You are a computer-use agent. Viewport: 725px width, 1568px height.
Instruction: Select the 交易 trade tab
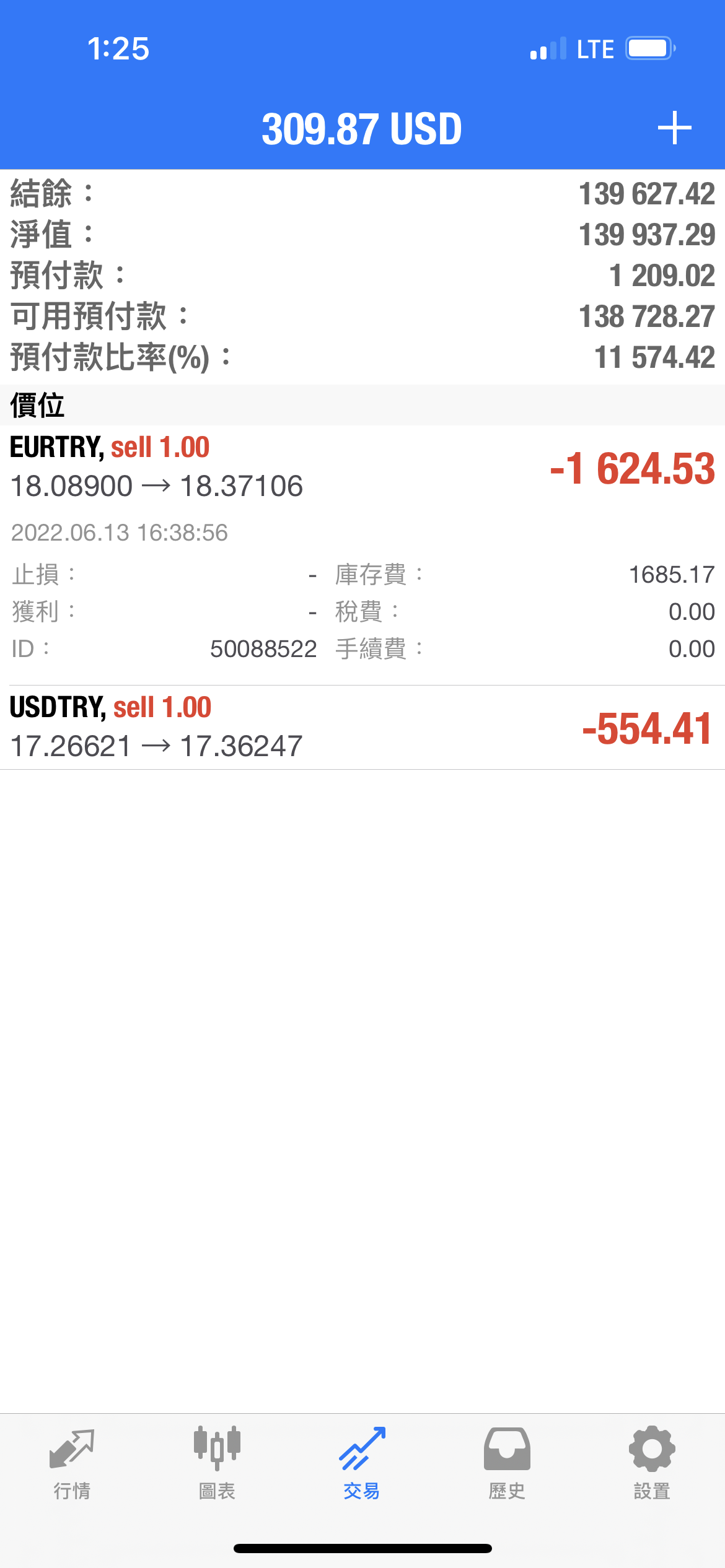[362, 1464]
